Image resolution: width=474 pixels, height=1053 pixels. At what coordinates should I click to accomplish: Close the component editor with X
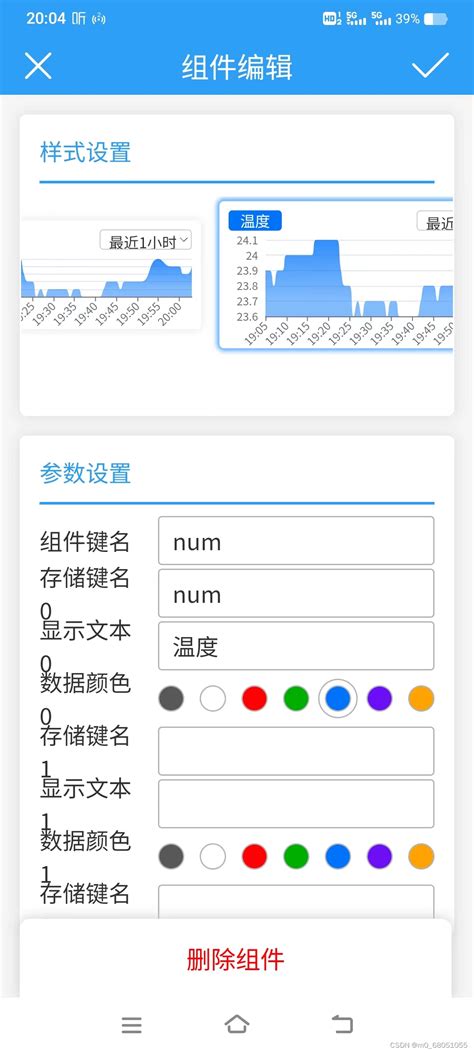coord(38,66)
